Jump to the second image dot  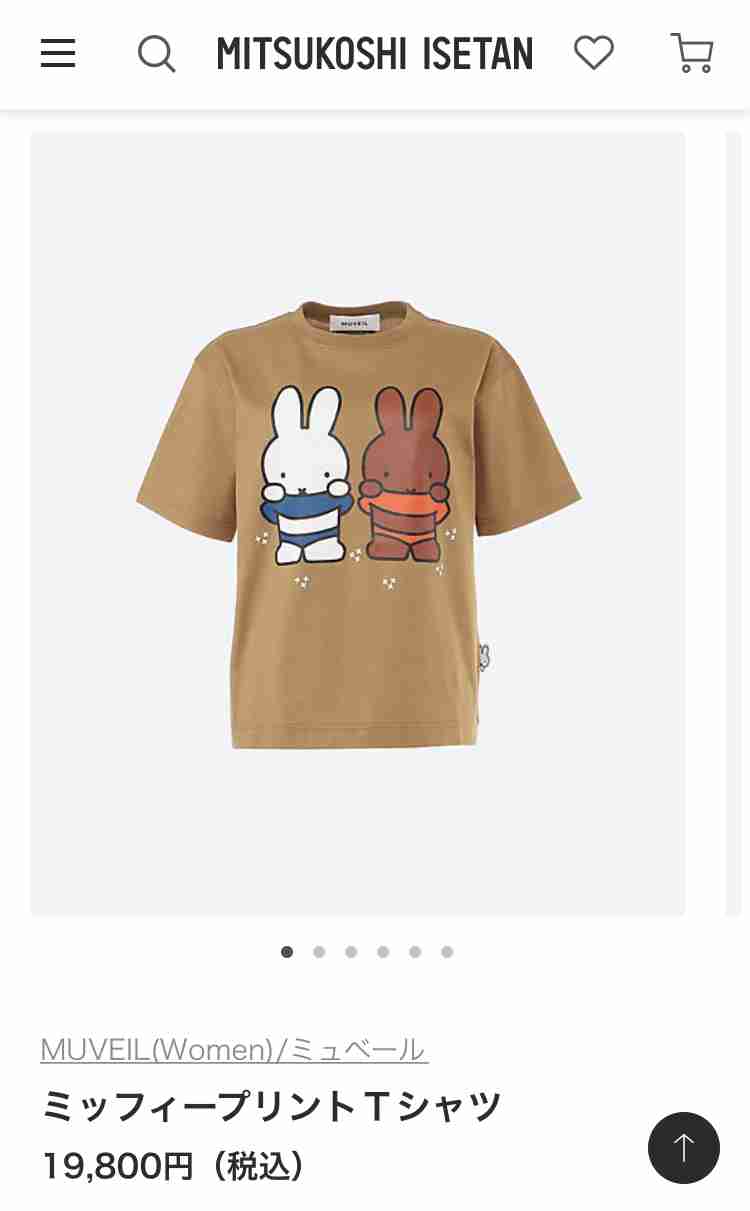click(319, 952)
